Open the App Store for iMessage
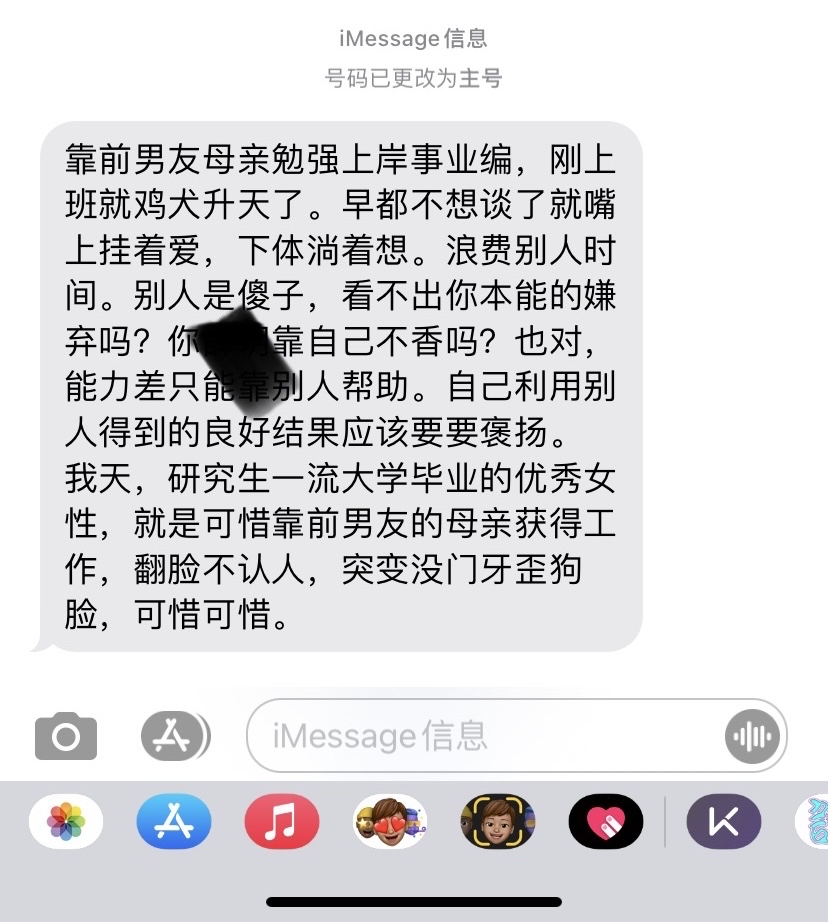Screen dimensions: 828x922 [174, 823]
